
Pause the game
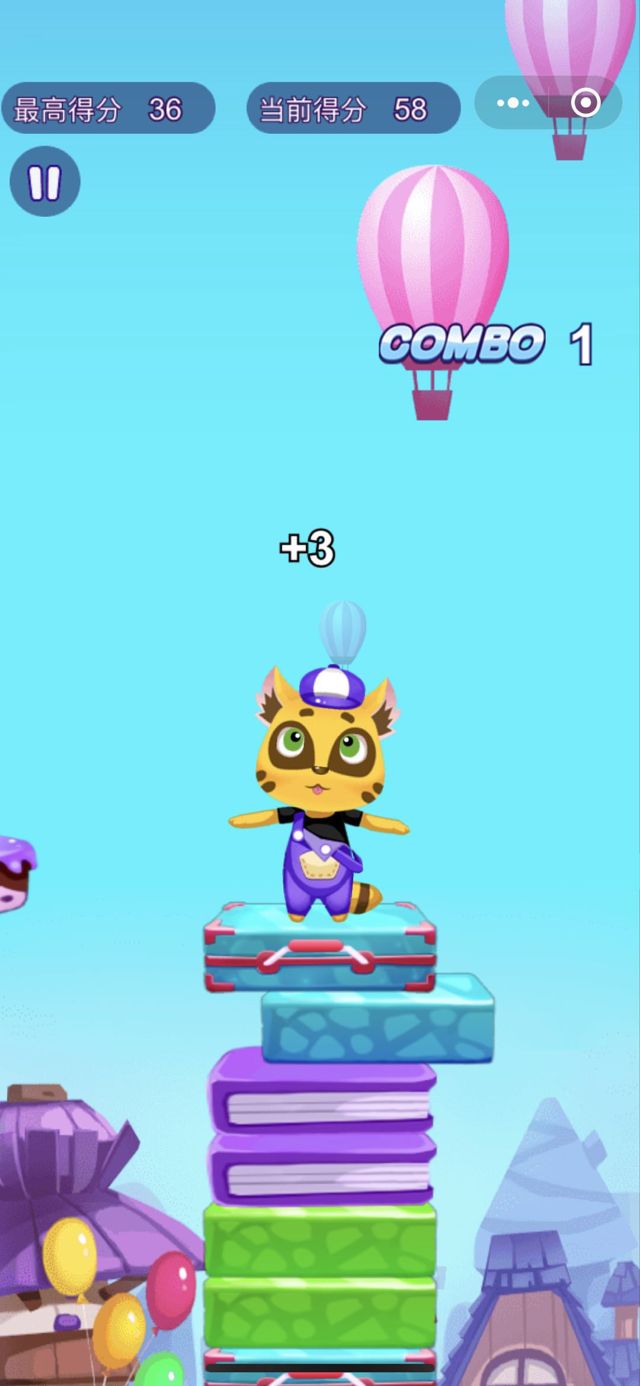(44, 182)
